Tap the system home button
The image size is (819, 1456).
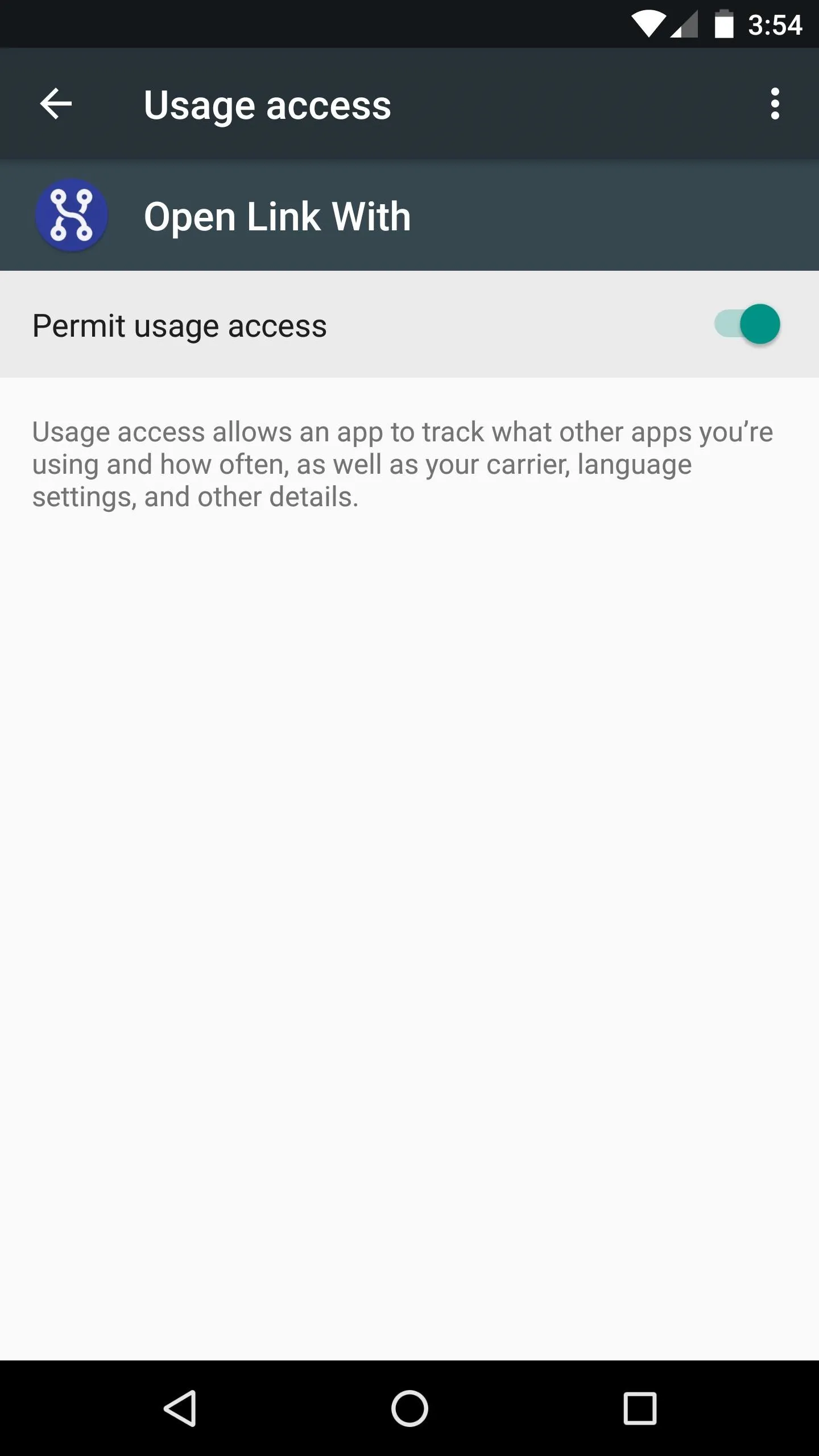point(409,1408)
